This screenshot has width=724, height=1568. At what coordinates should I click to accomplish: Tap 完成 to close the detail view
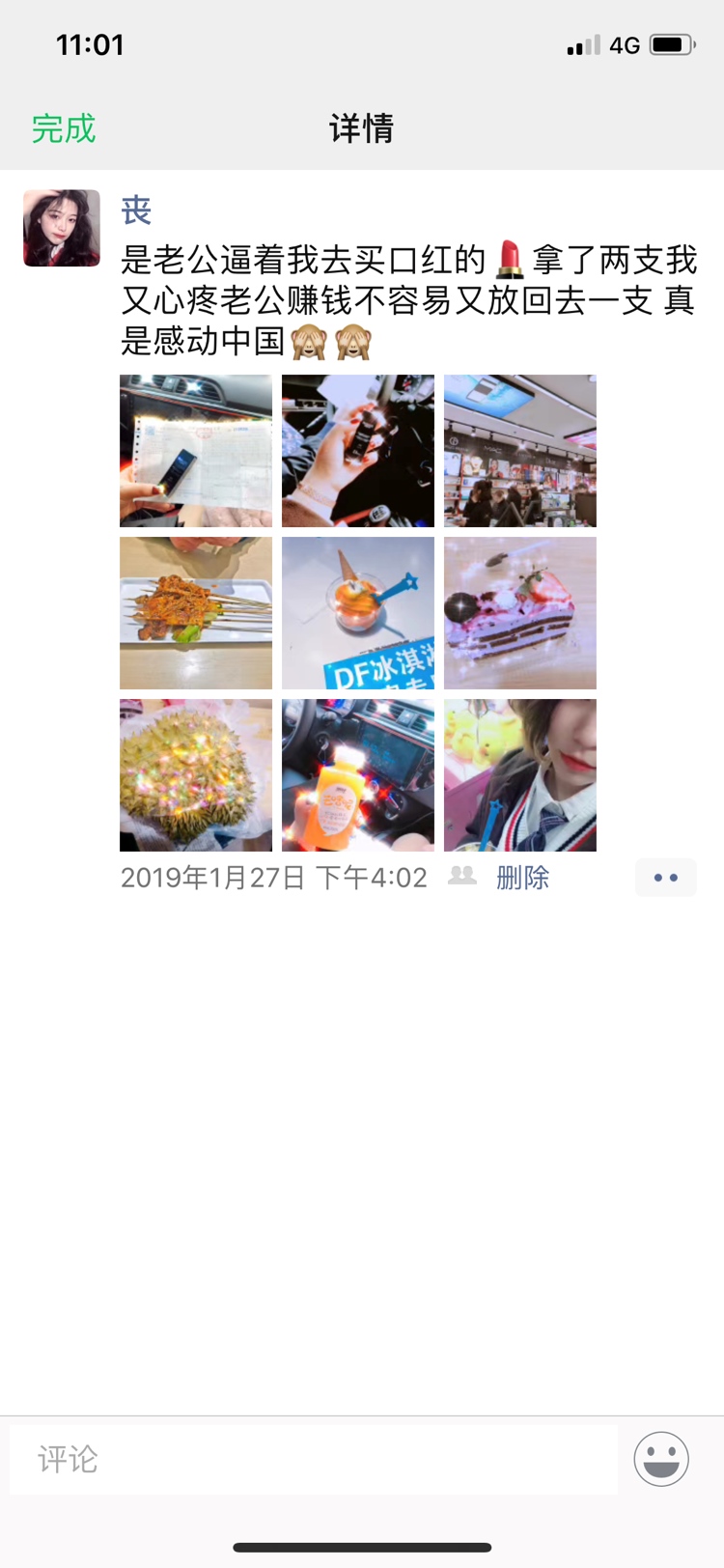[64, 128]
